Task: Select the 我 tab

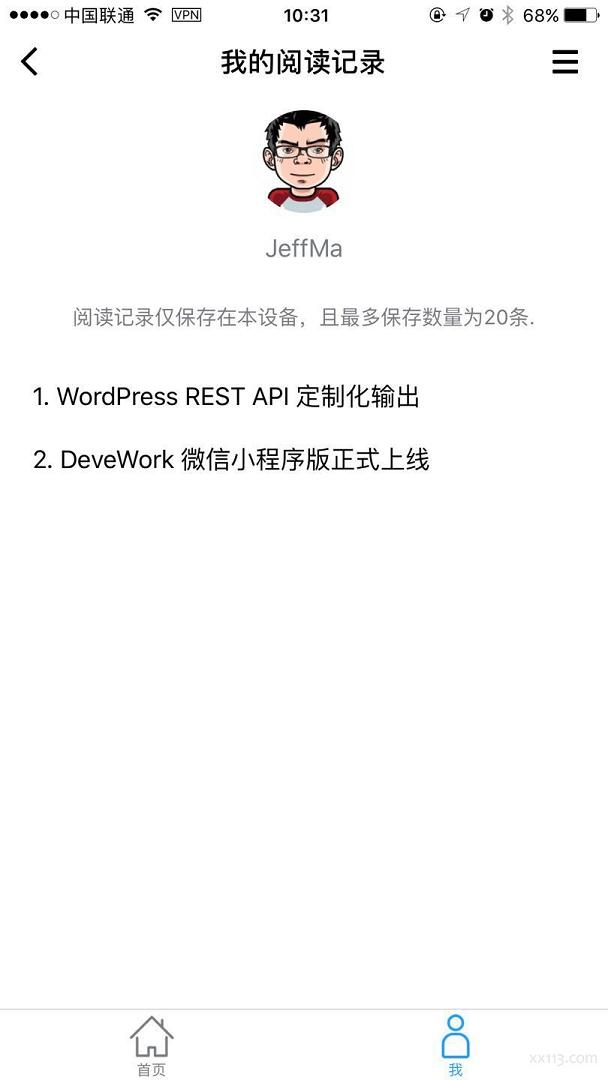Action: (456, 1046)
